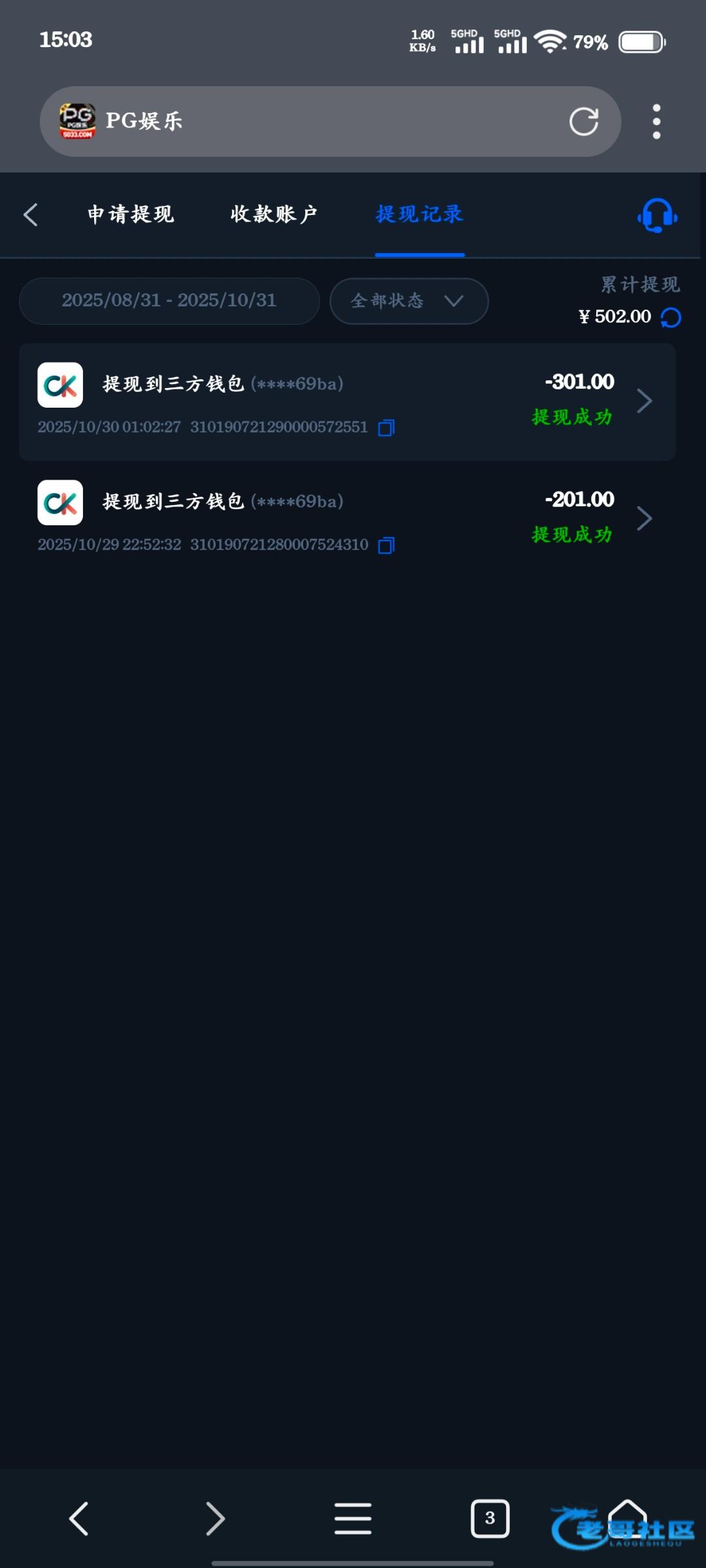706x1568 pixels.
Task: Expand the 全部状态 status dropdown
Action: pyautogui.click(x=409, y=301)
